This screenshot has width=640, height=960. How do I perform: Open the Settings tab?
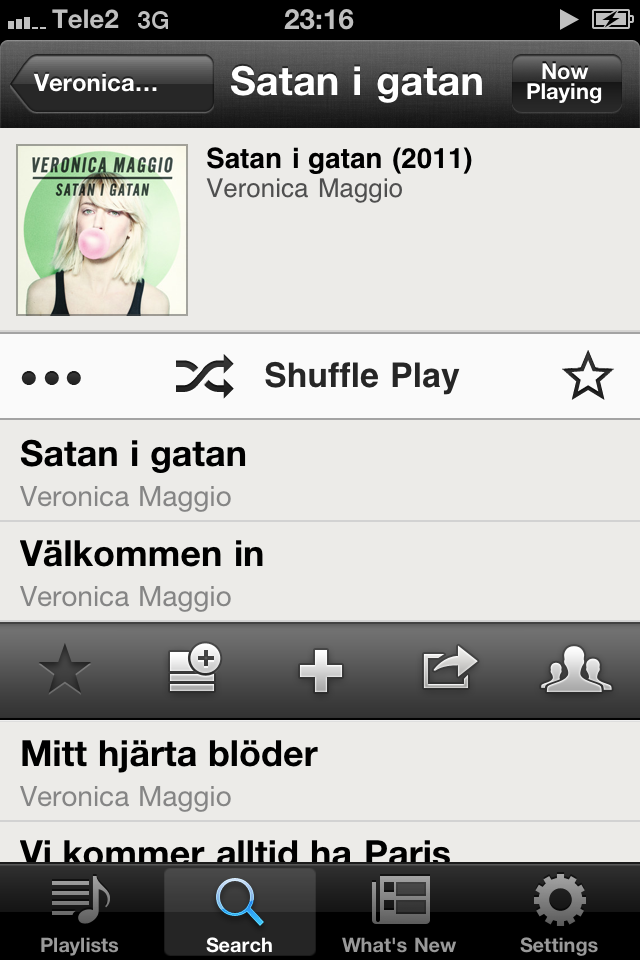[x=559, y=914]
